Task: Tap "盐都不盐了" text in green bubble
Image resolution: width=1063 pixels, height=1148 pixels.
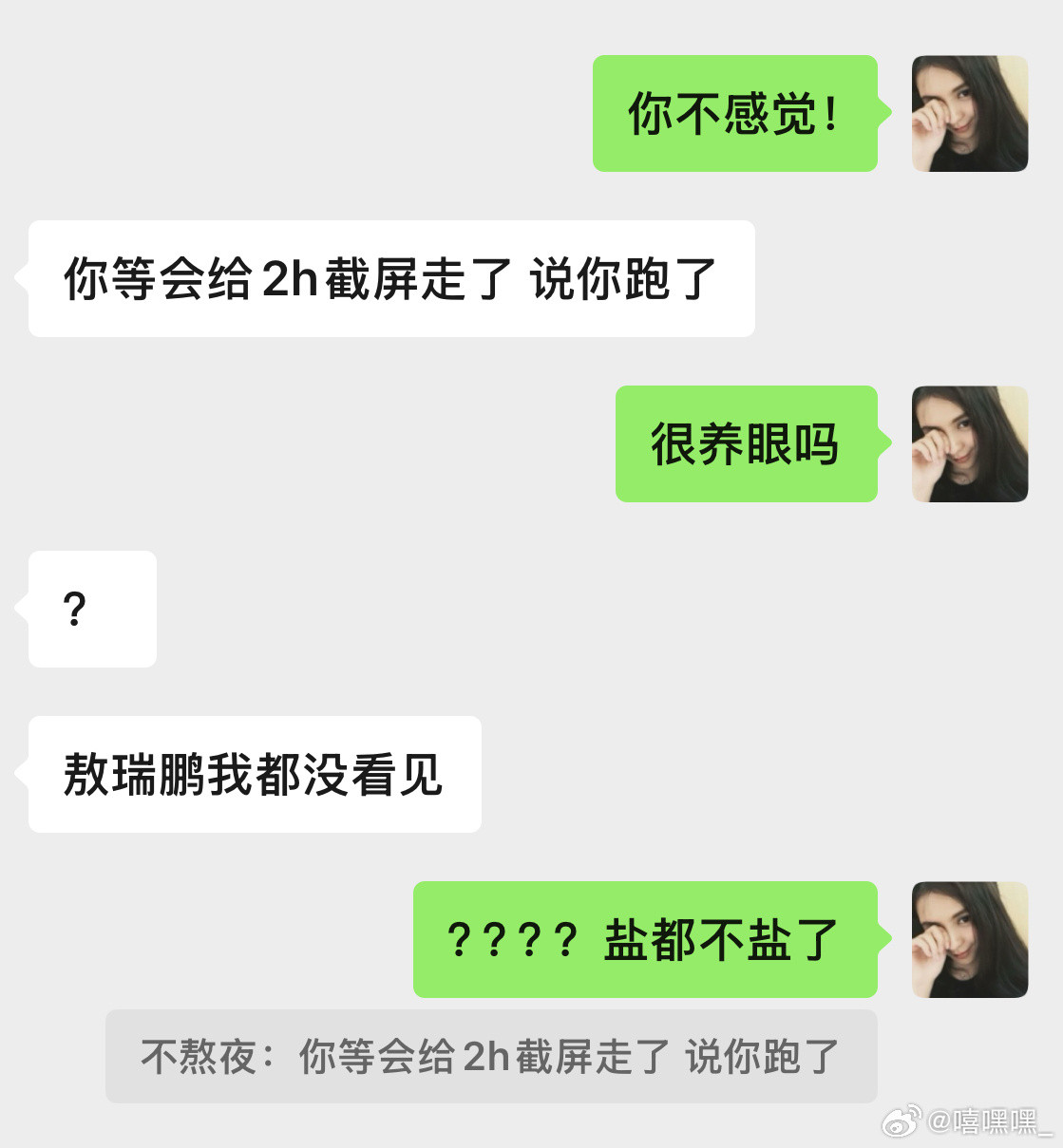Action: 718,939
